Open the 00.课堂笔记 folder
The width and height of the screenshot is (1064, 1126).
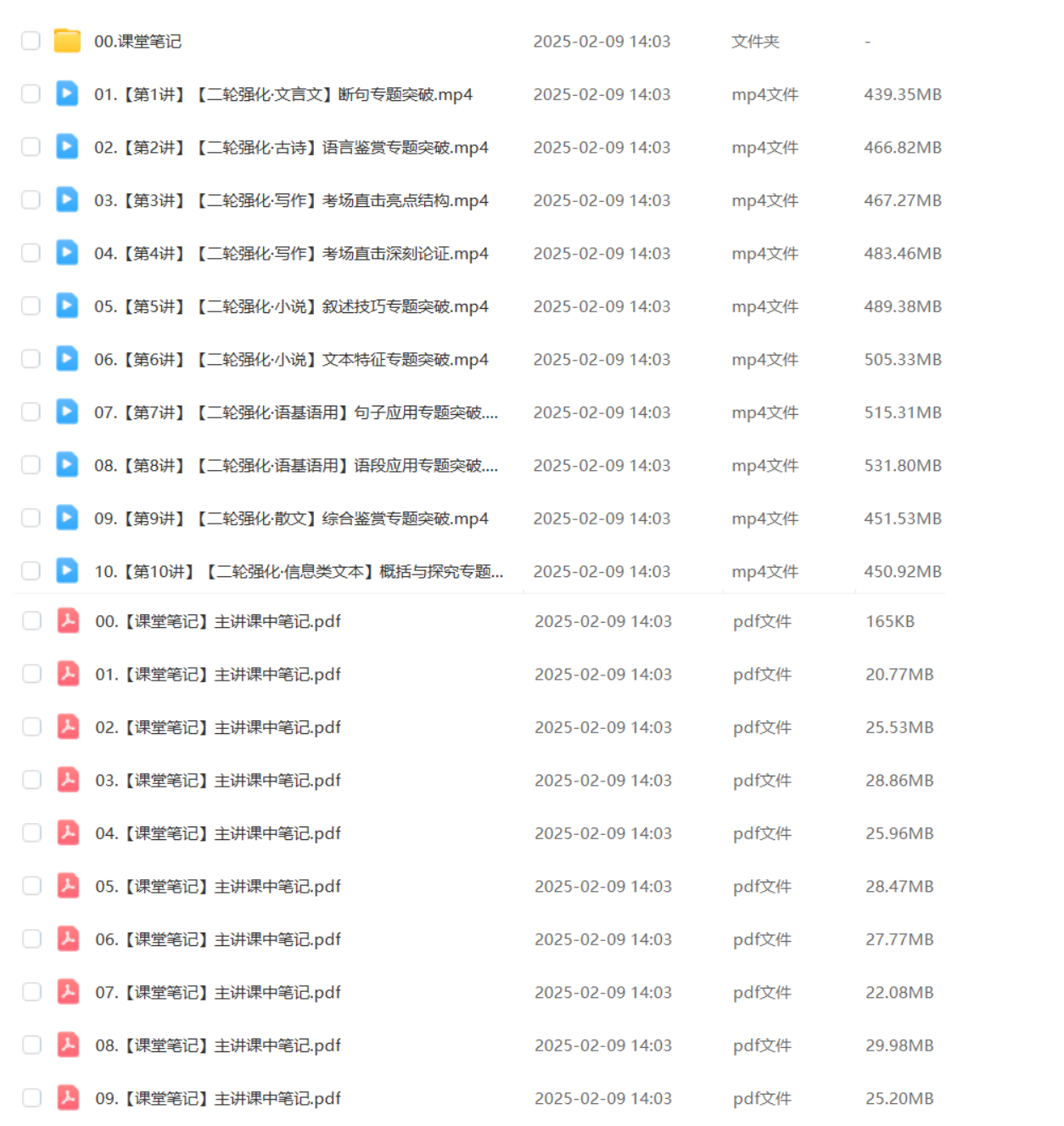[x=137, y=42]
